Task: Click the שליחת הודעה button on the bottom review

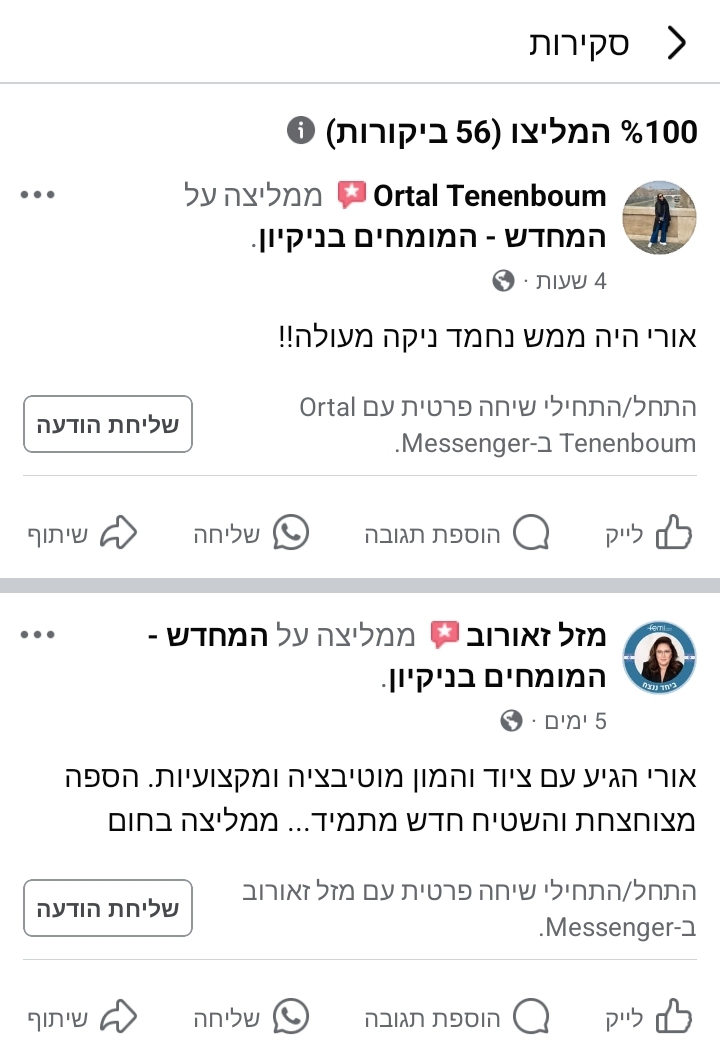Action: tap(107, 908)
